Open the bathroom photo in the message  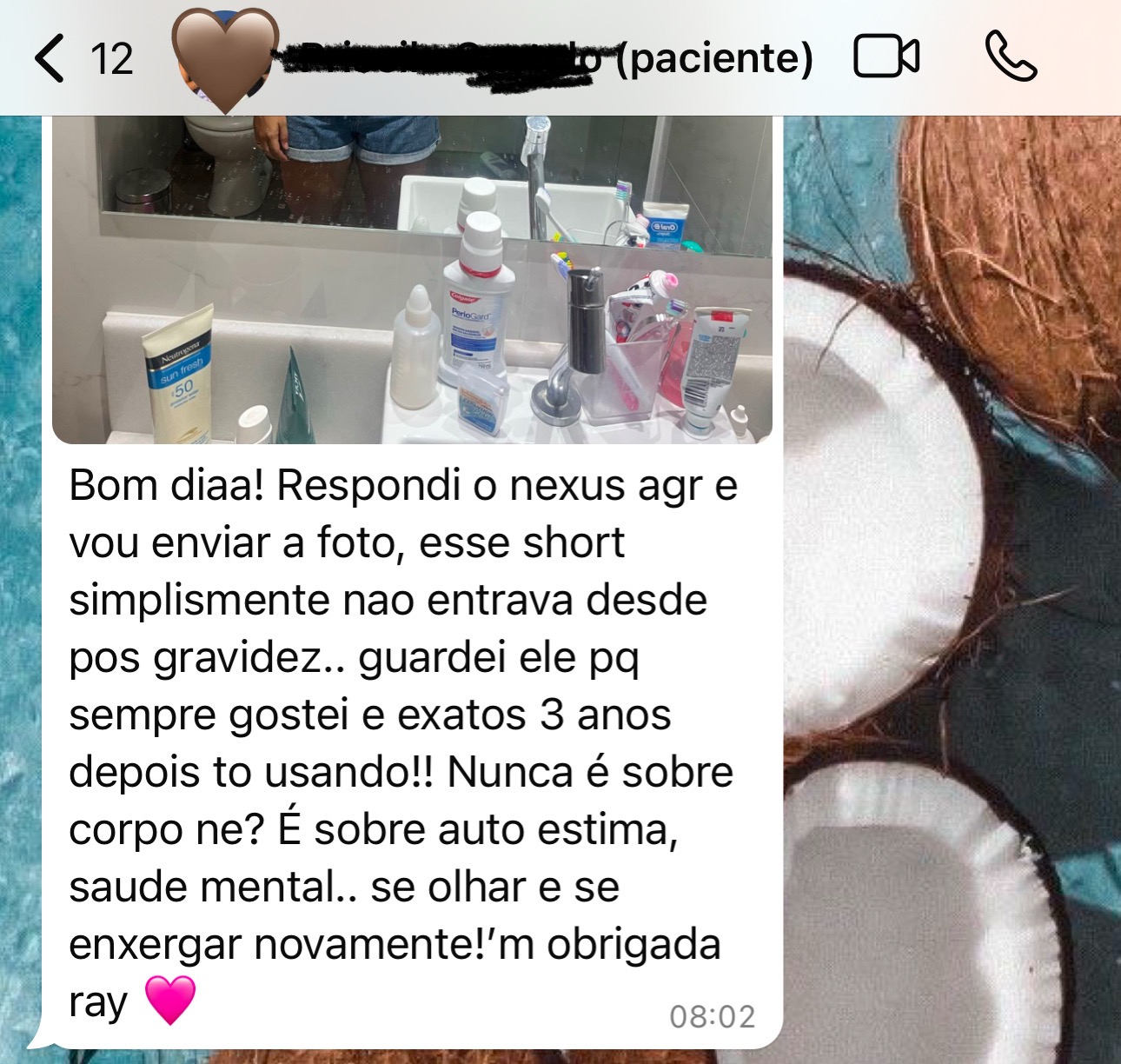(x=412, y=278)
